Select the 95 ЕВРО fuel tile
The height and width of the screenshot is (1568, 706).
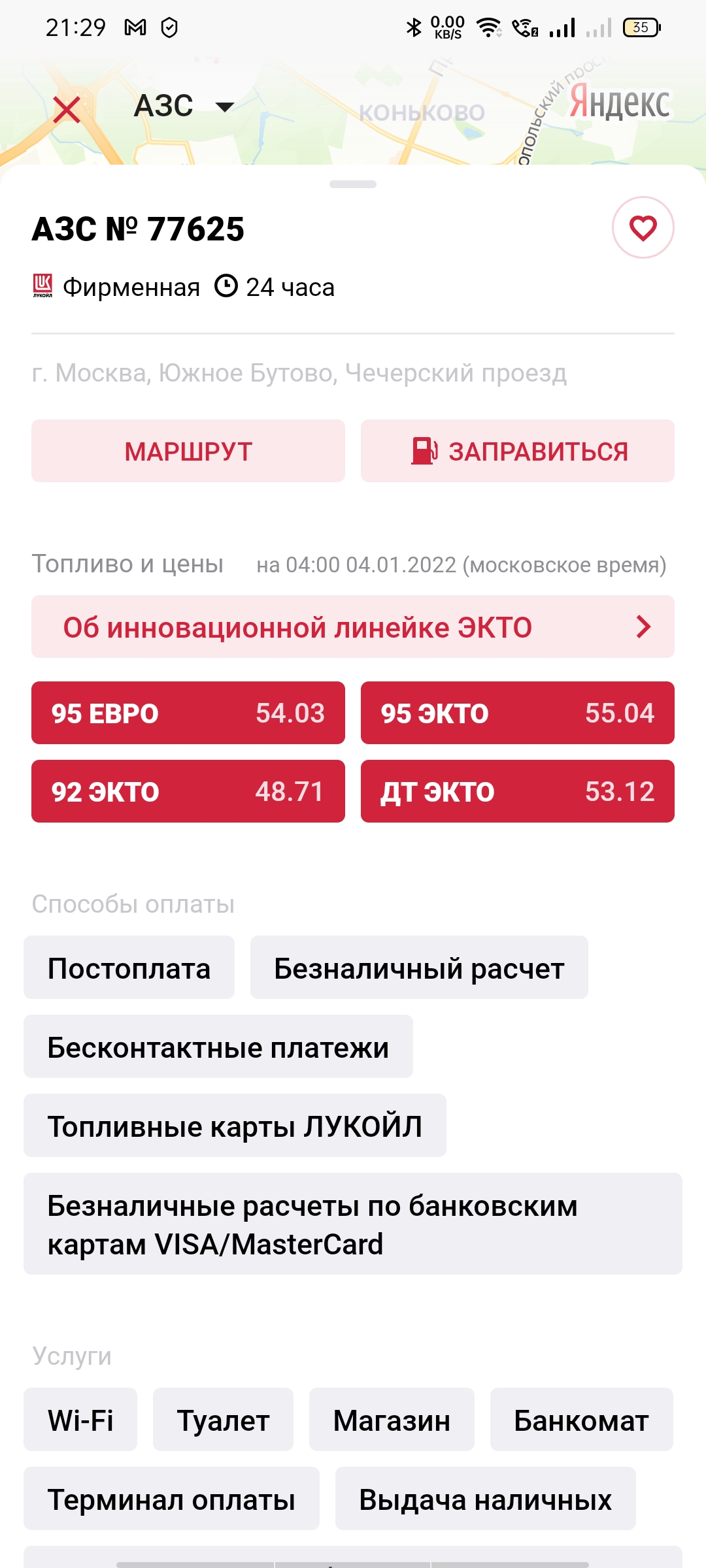188,713
